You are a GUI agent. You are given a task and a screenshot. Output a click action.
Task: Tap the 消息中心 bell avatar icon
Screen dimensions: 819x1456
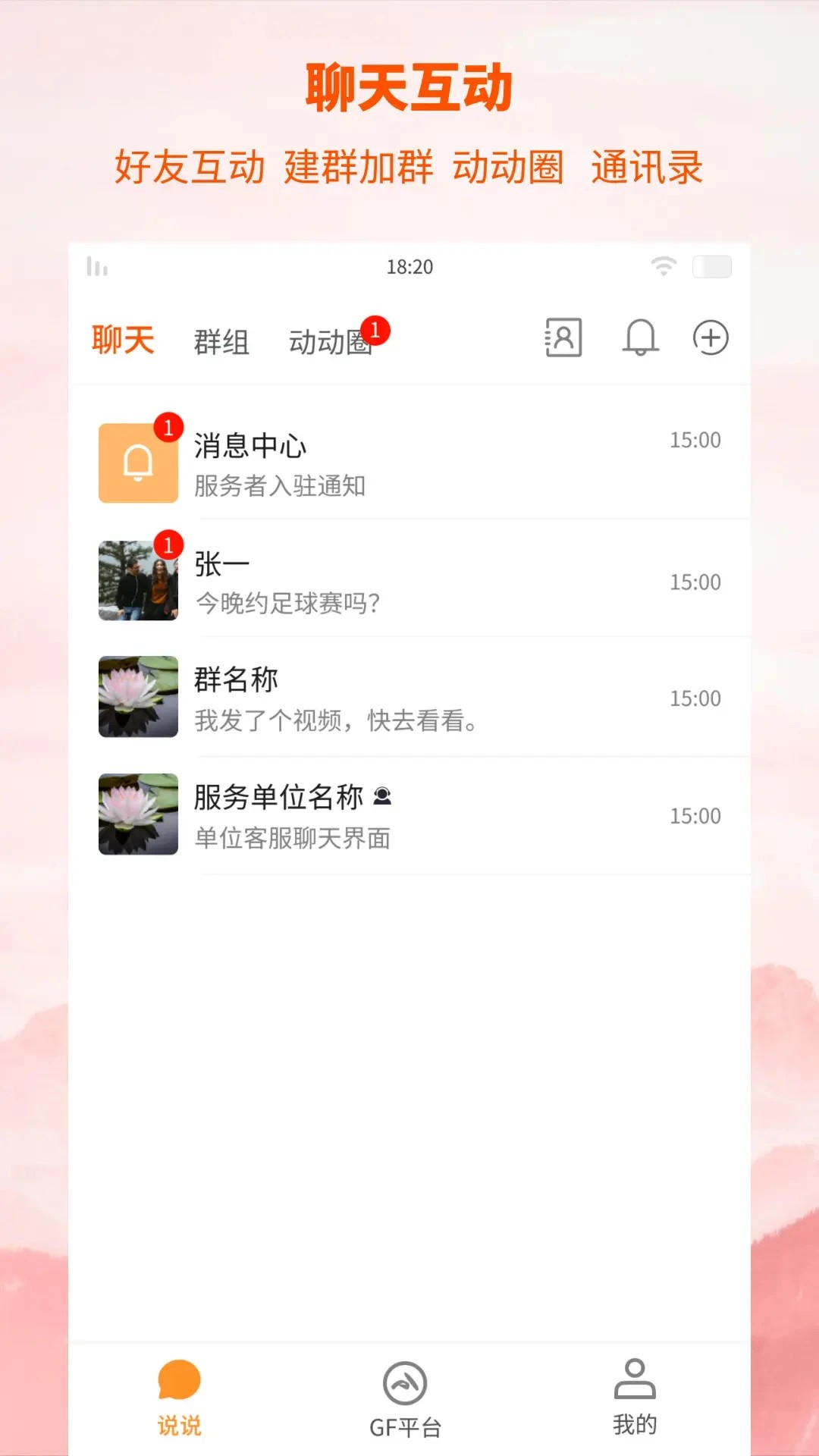pyautogui.click(x=137, y=463)
